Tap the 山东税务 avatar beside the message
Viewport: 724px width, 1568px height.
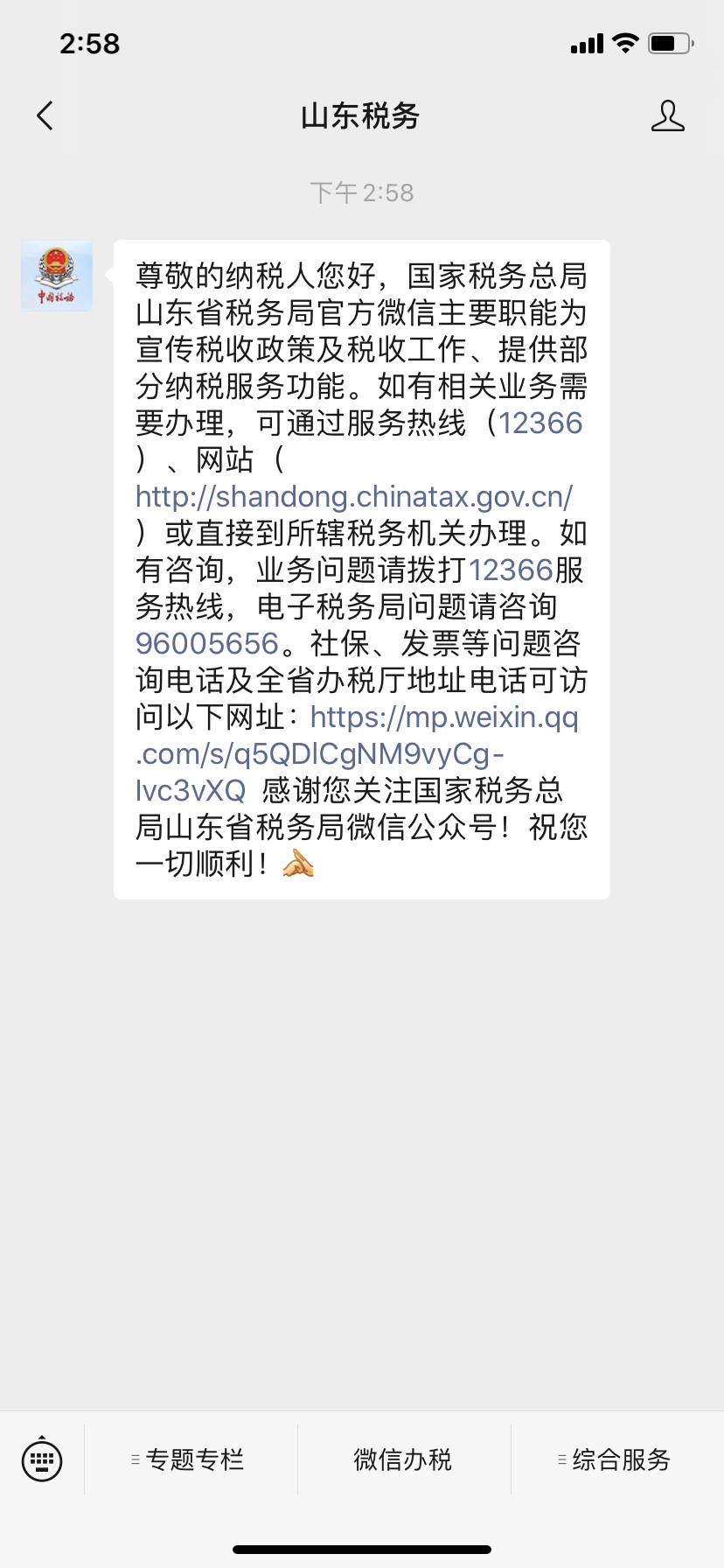[x=57, y=276]
